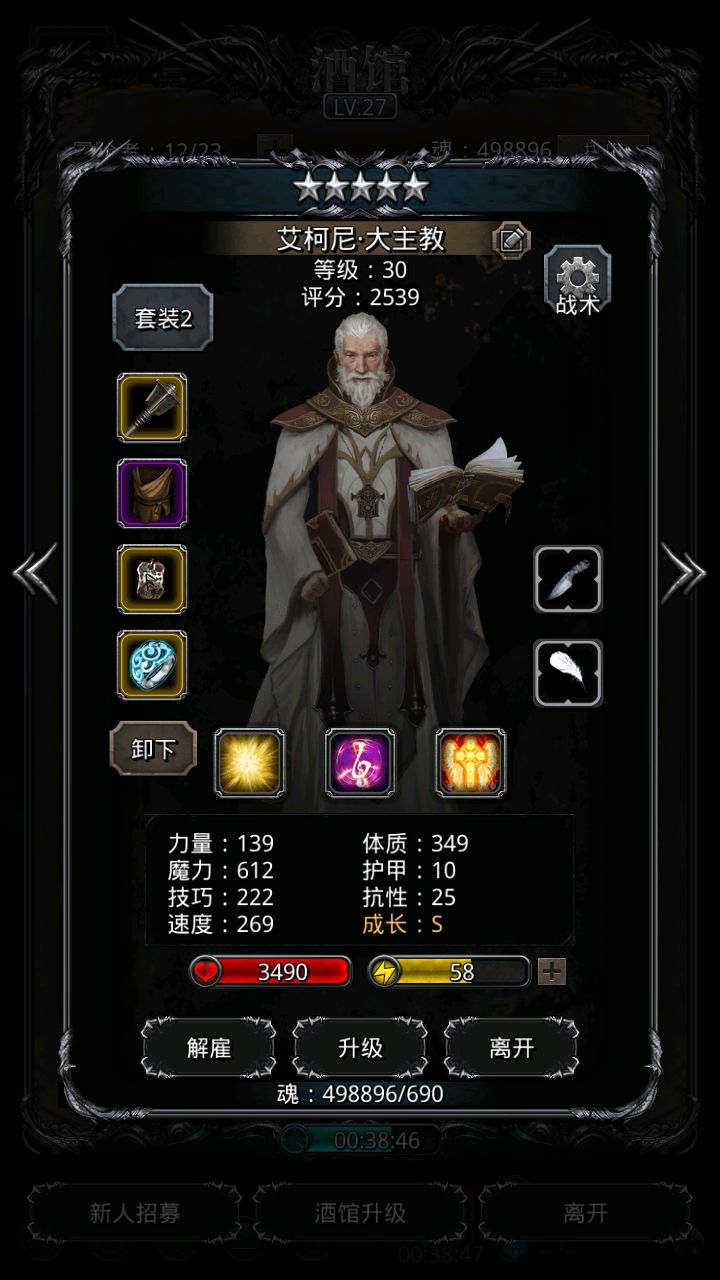Click the red health bar showing 3490
The width and height of the screenshot is (720, 1280).
(272, 971)
